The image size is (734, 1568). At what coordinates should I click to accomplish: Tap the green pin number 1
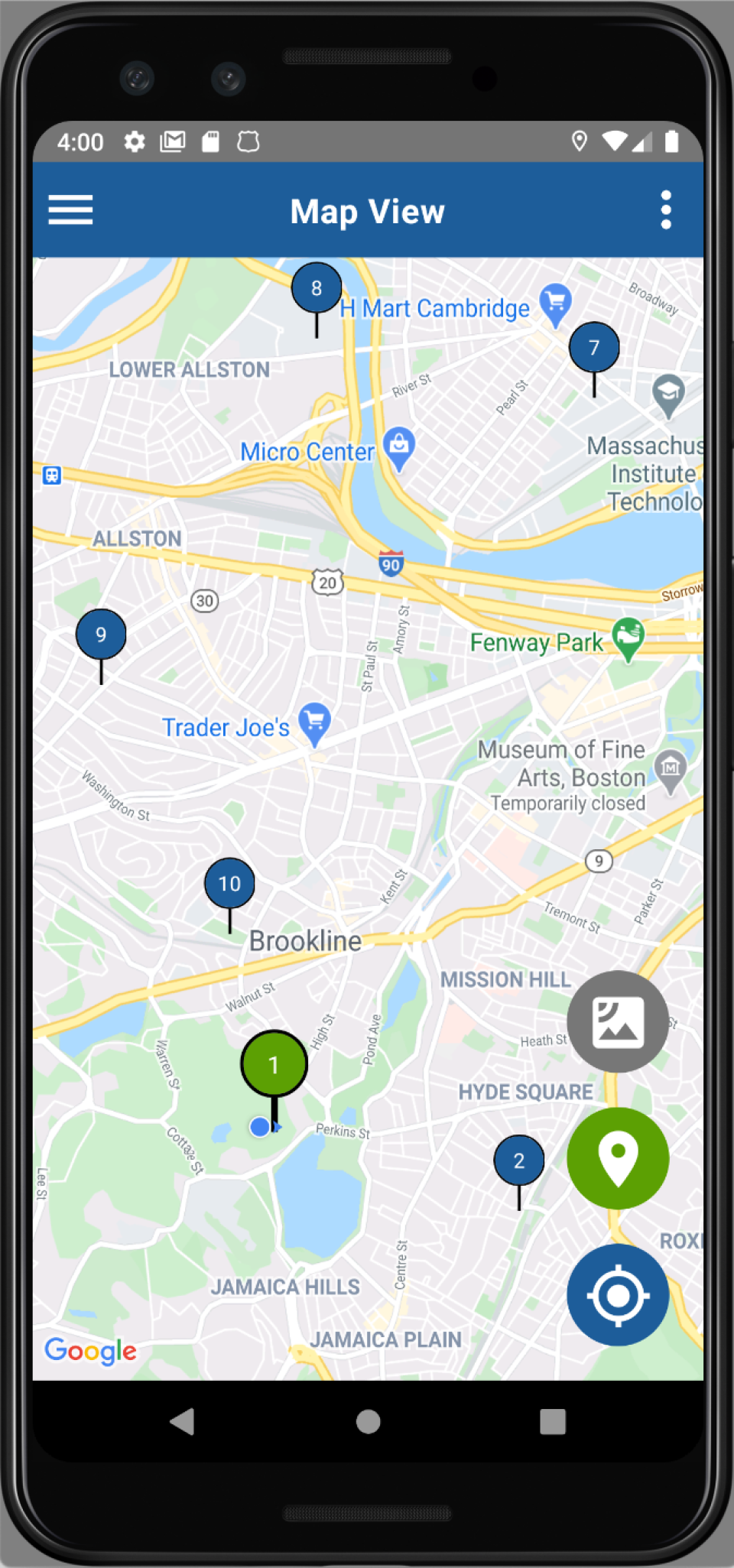point(274,1064)
